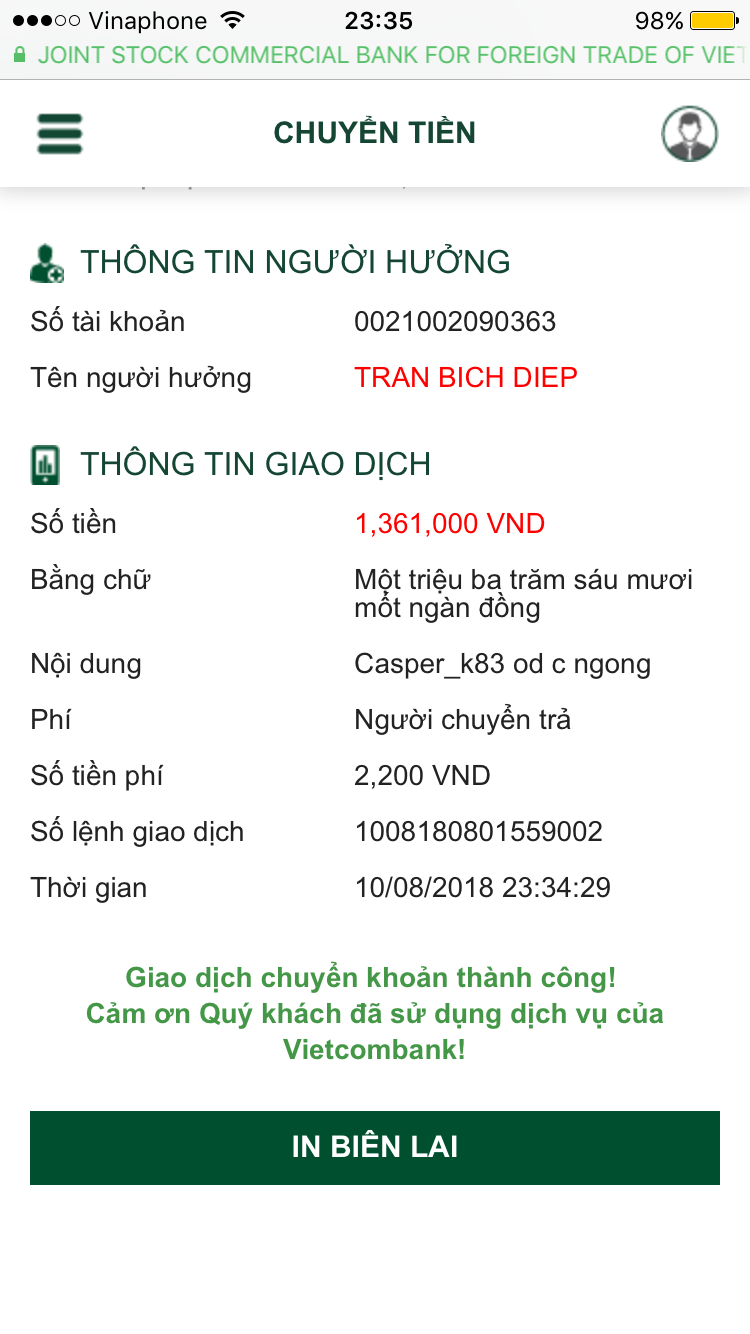750x1334 pixels.
Task: Open the hamburger drawer menu
Action: coord(60,133)
